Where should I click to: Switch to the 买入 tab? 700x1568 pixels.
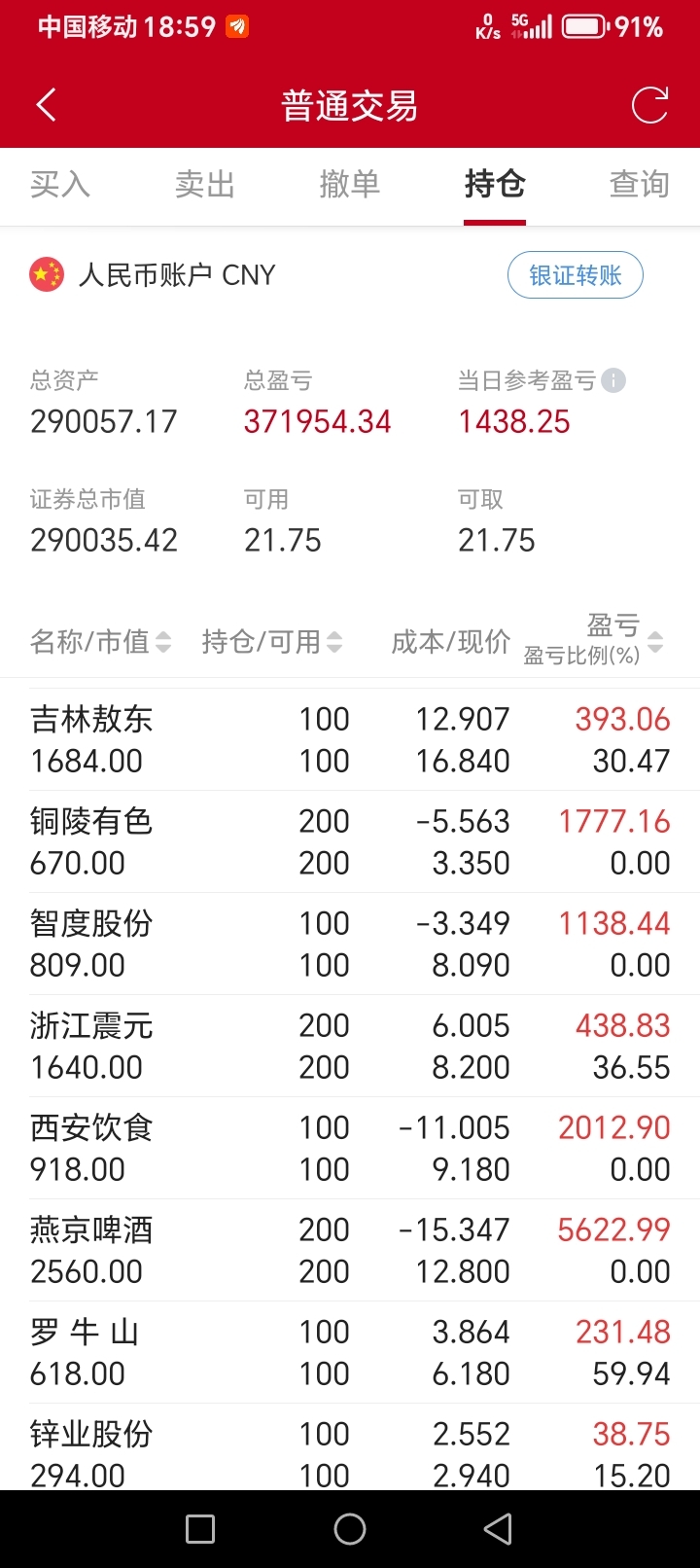tap(60, 184)
